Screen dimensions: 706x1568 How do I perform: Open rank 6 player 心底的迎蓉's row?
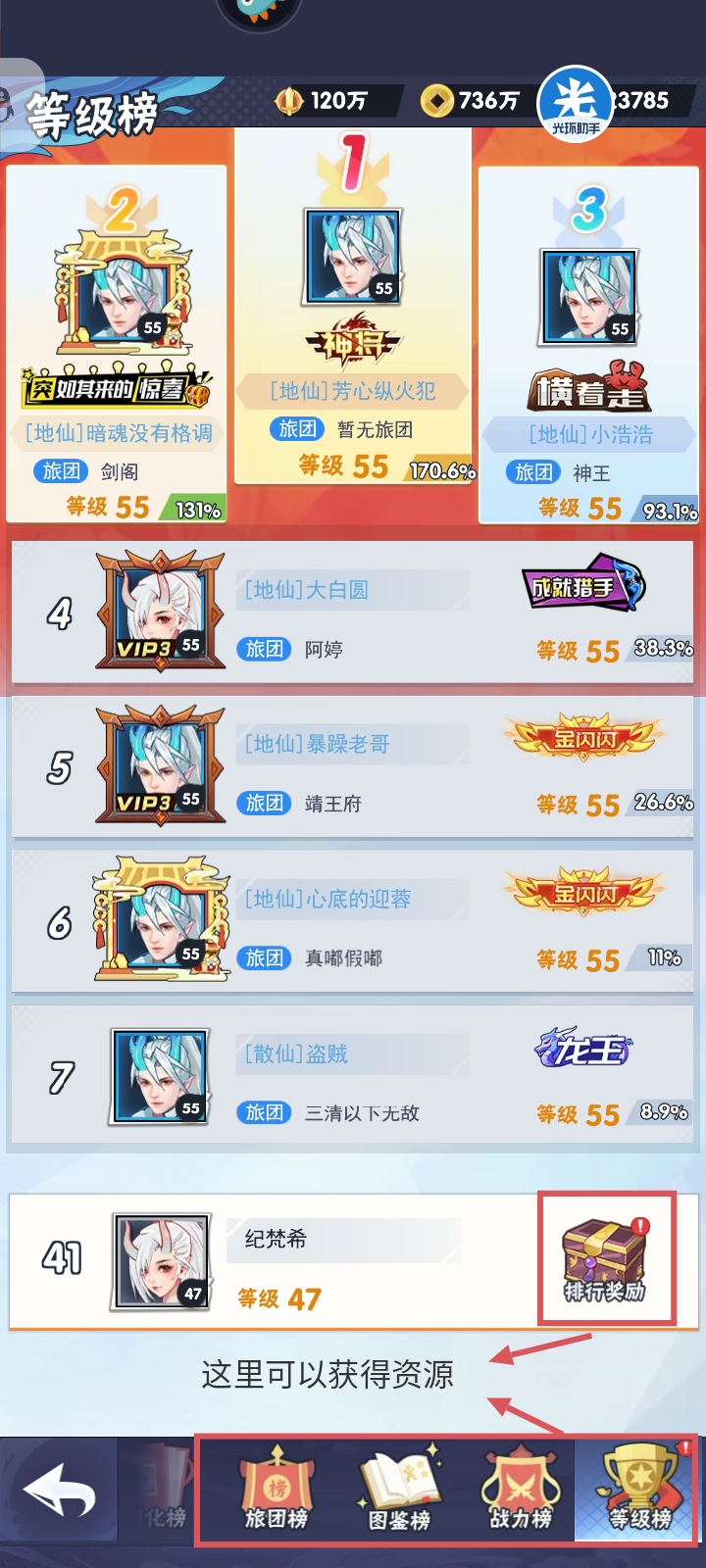[x=353, y=923]
